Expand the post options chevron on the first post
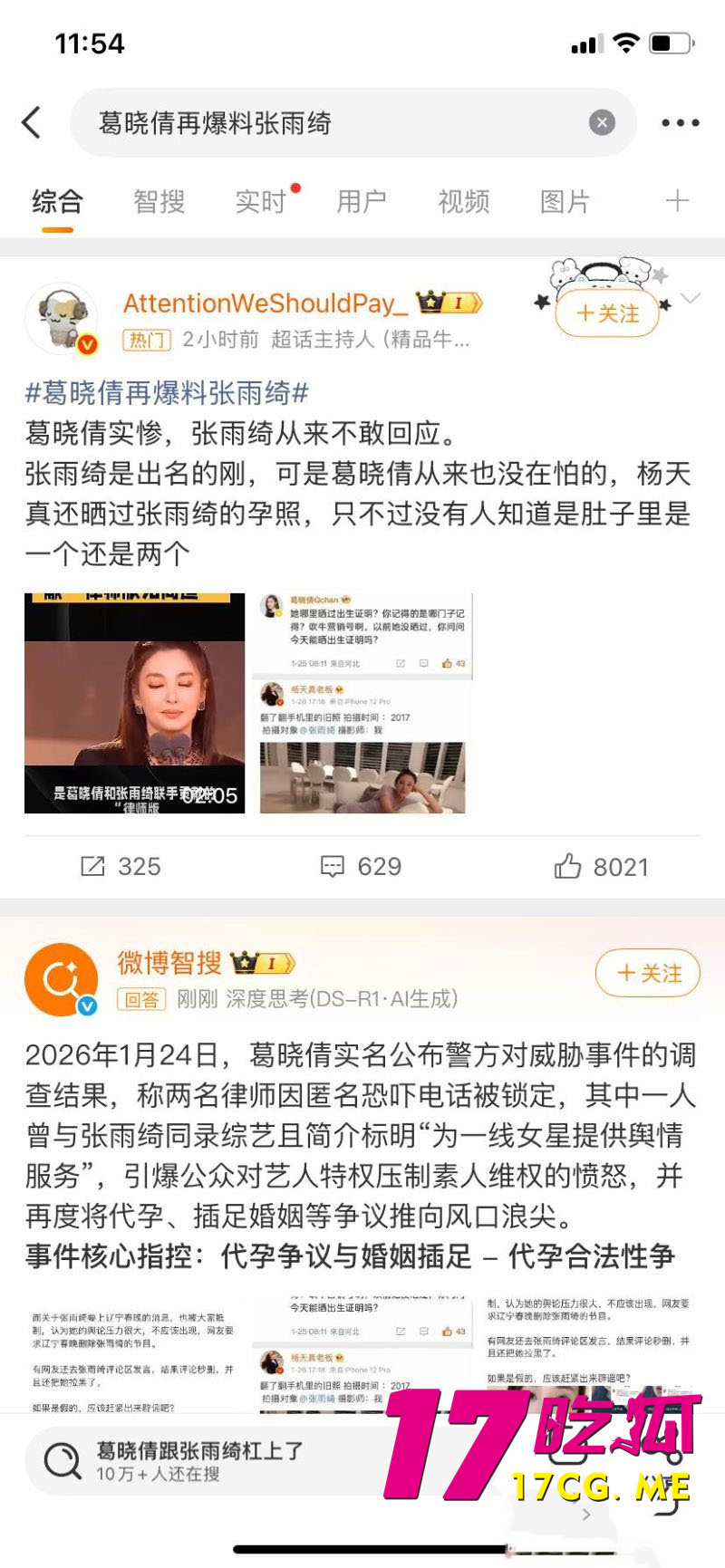 click(692, 299)
